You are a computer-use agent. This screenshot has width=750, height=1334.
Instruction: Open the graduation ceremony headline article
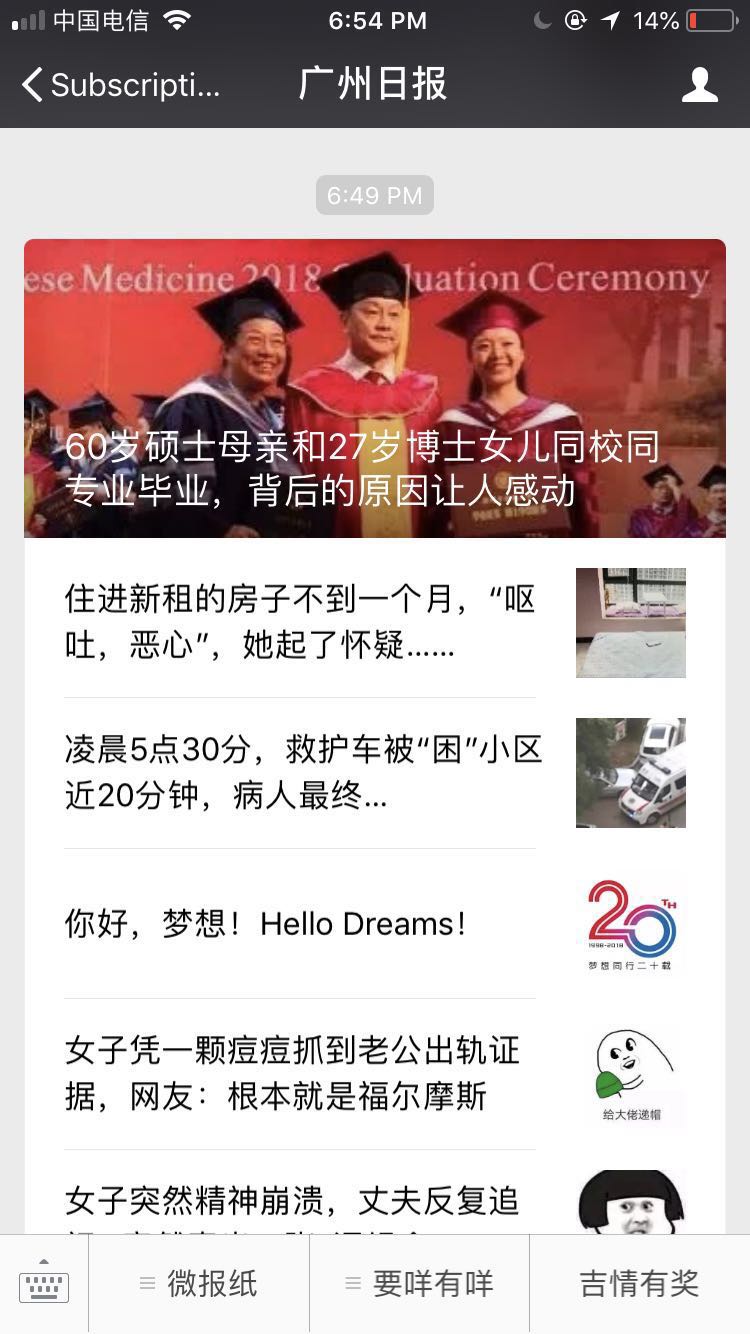375,388
